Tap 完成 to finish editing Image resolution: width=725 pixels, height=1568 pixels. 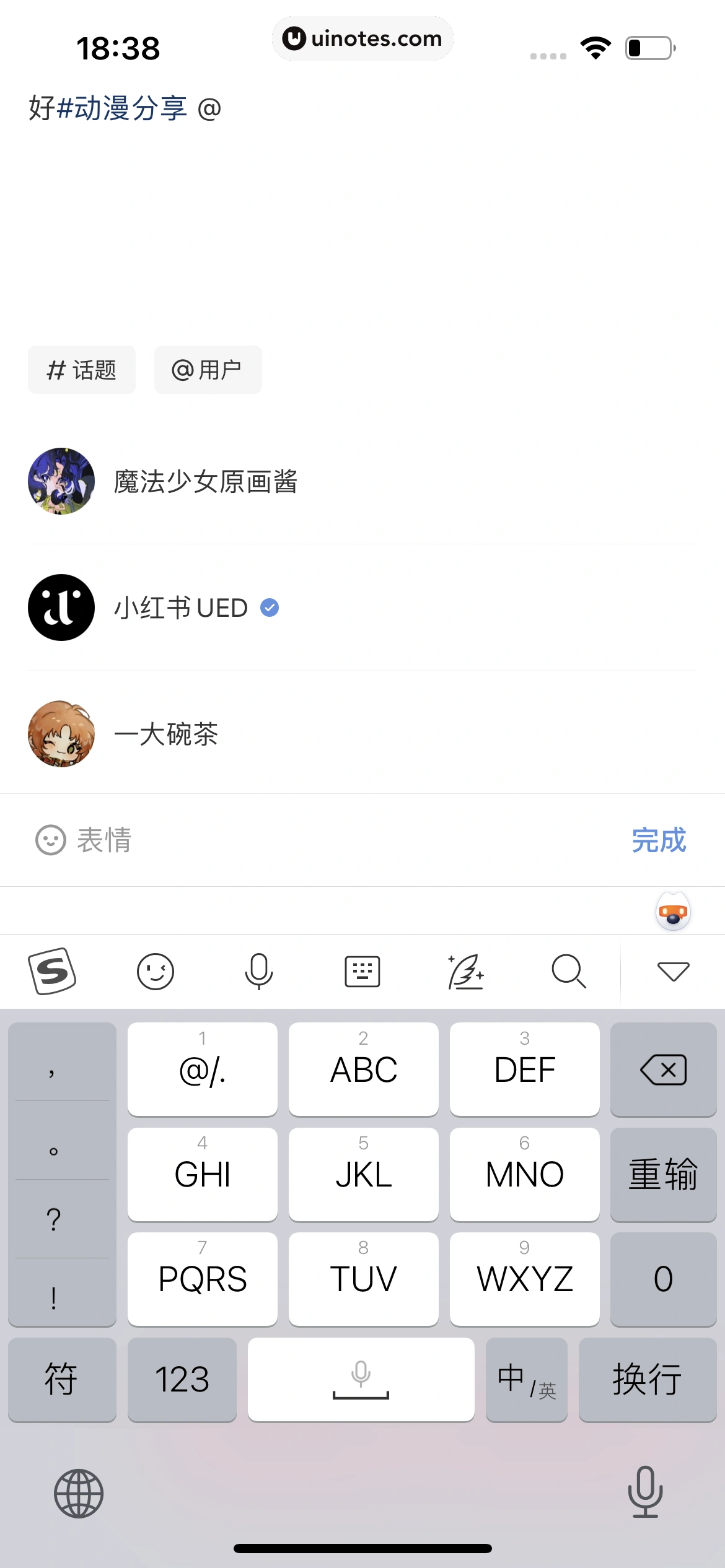point(659,840)
